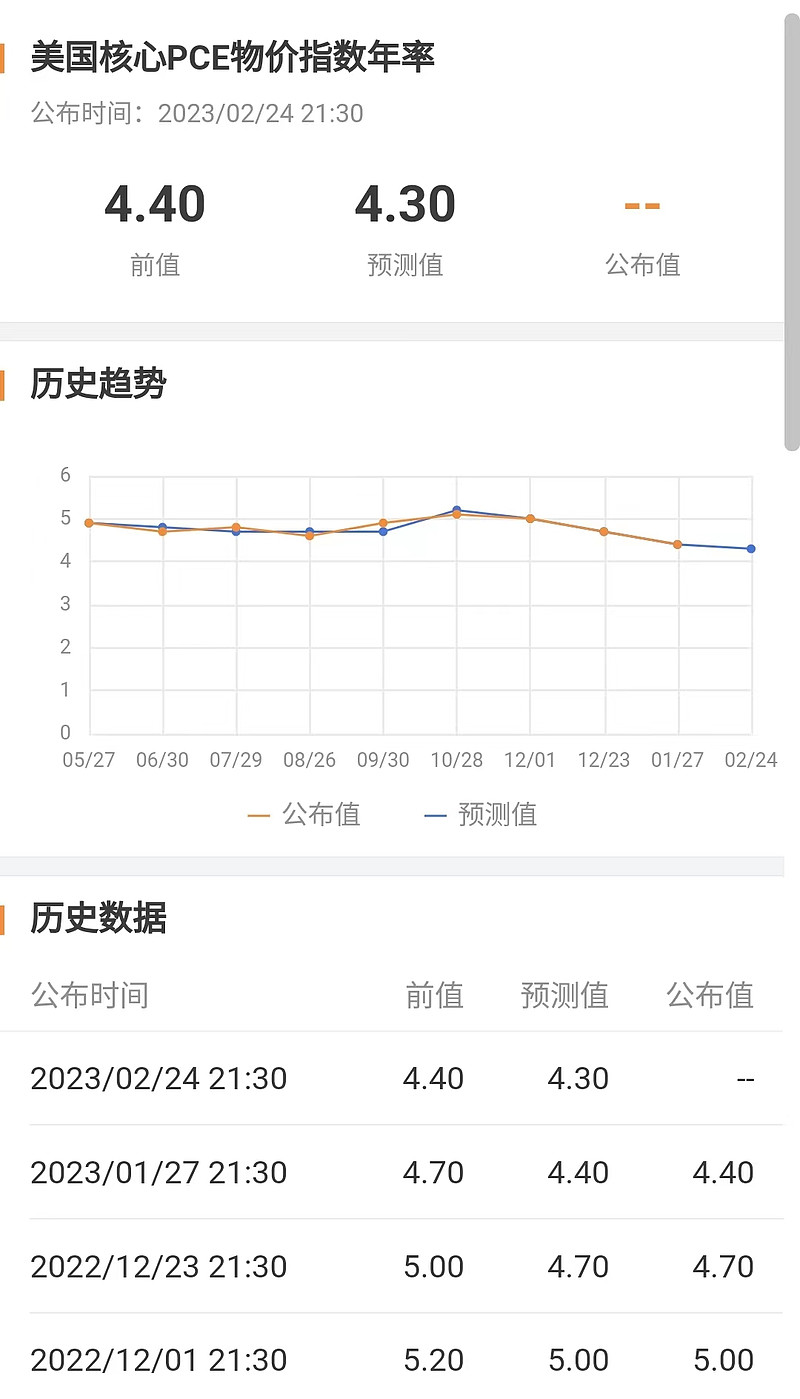Select the orange data point at 10/28 peak
The height and width of the screenshot is (1399, 800).
pyautogui.click(x=458, y=516)
